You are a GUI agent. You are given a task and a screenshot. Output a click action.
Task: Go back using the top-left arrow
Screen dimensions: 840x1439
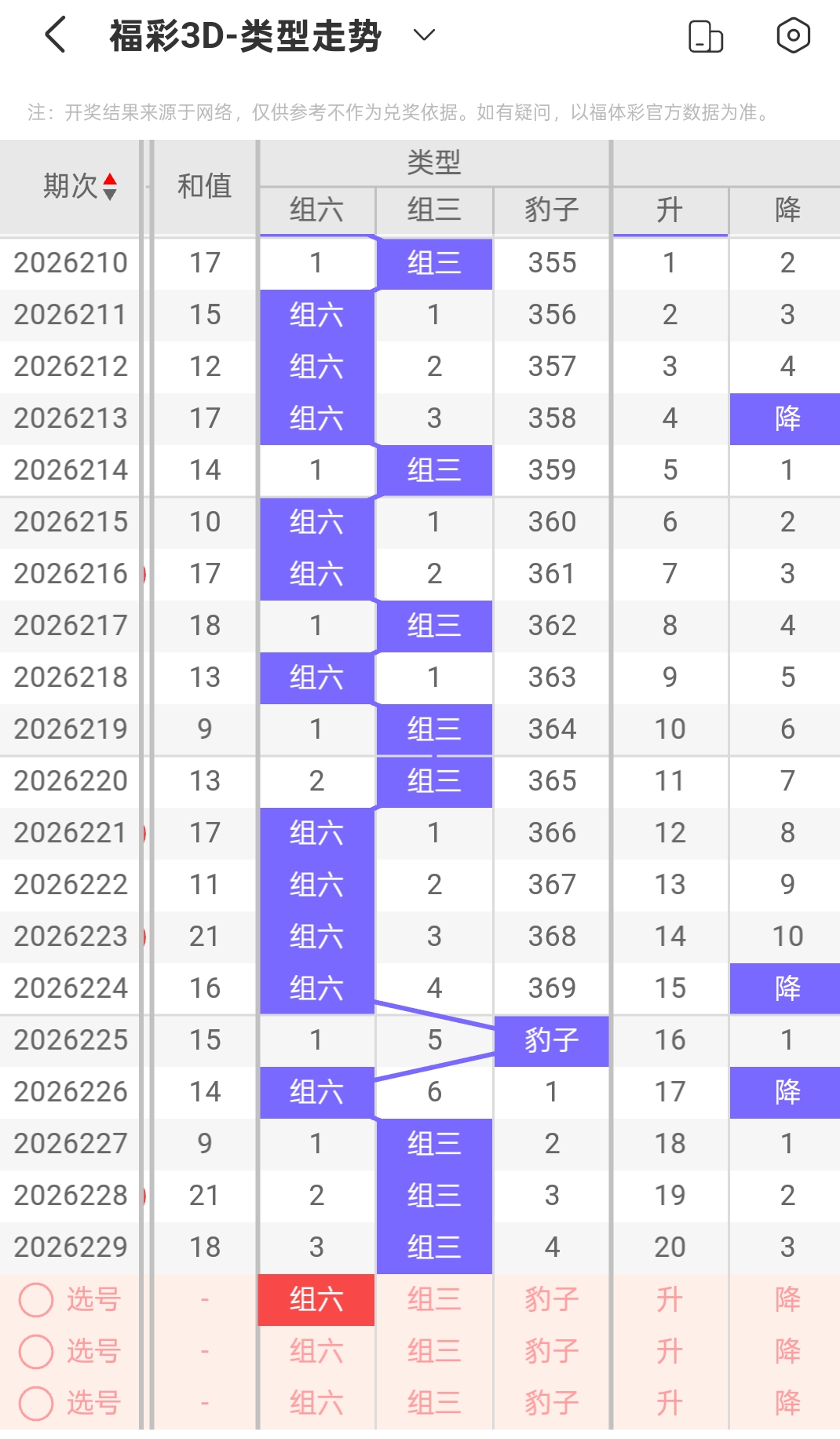tap(55, 35)
